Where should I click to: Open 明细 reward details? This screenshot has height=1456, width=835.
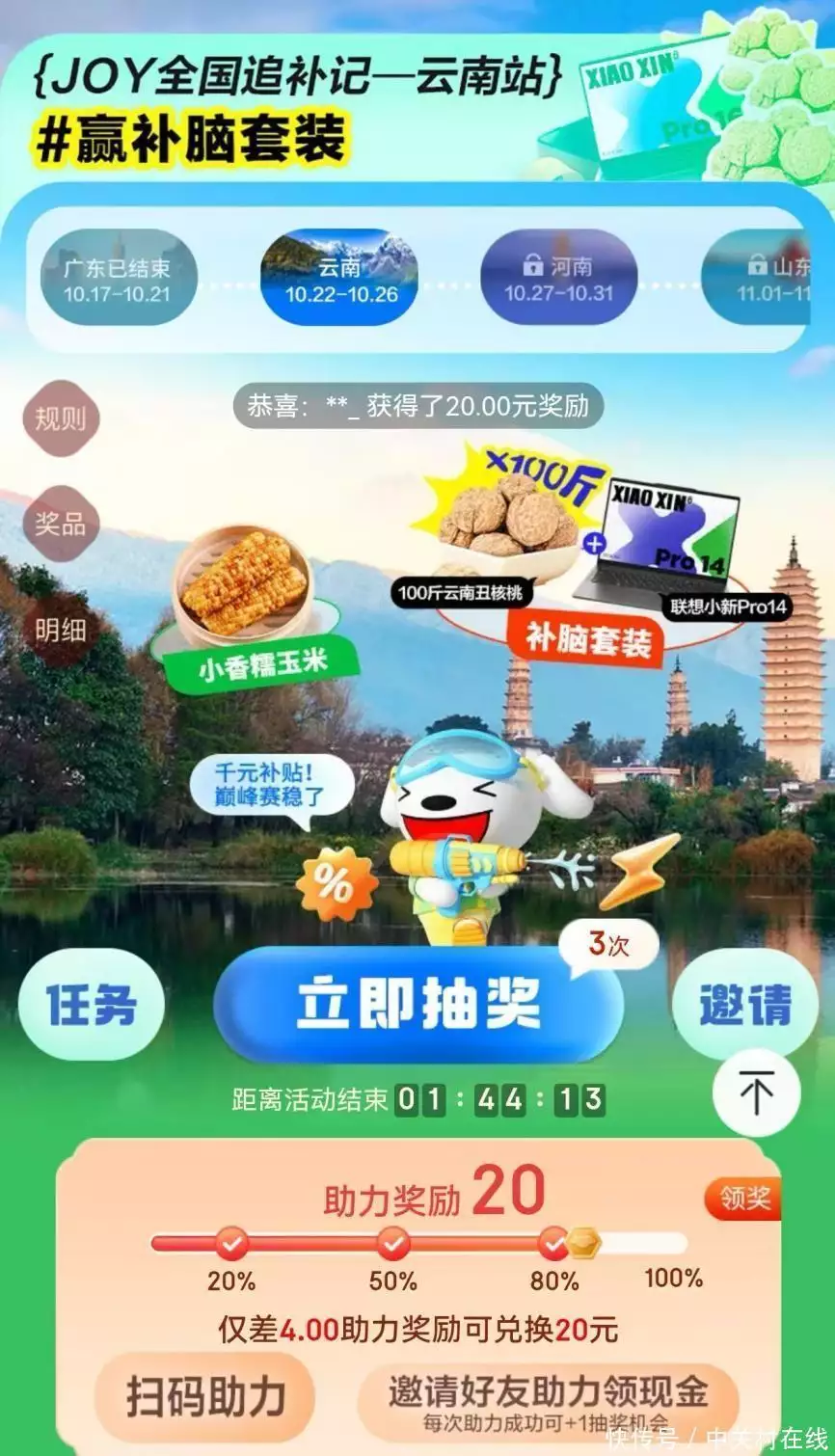[x=61, y=630]
